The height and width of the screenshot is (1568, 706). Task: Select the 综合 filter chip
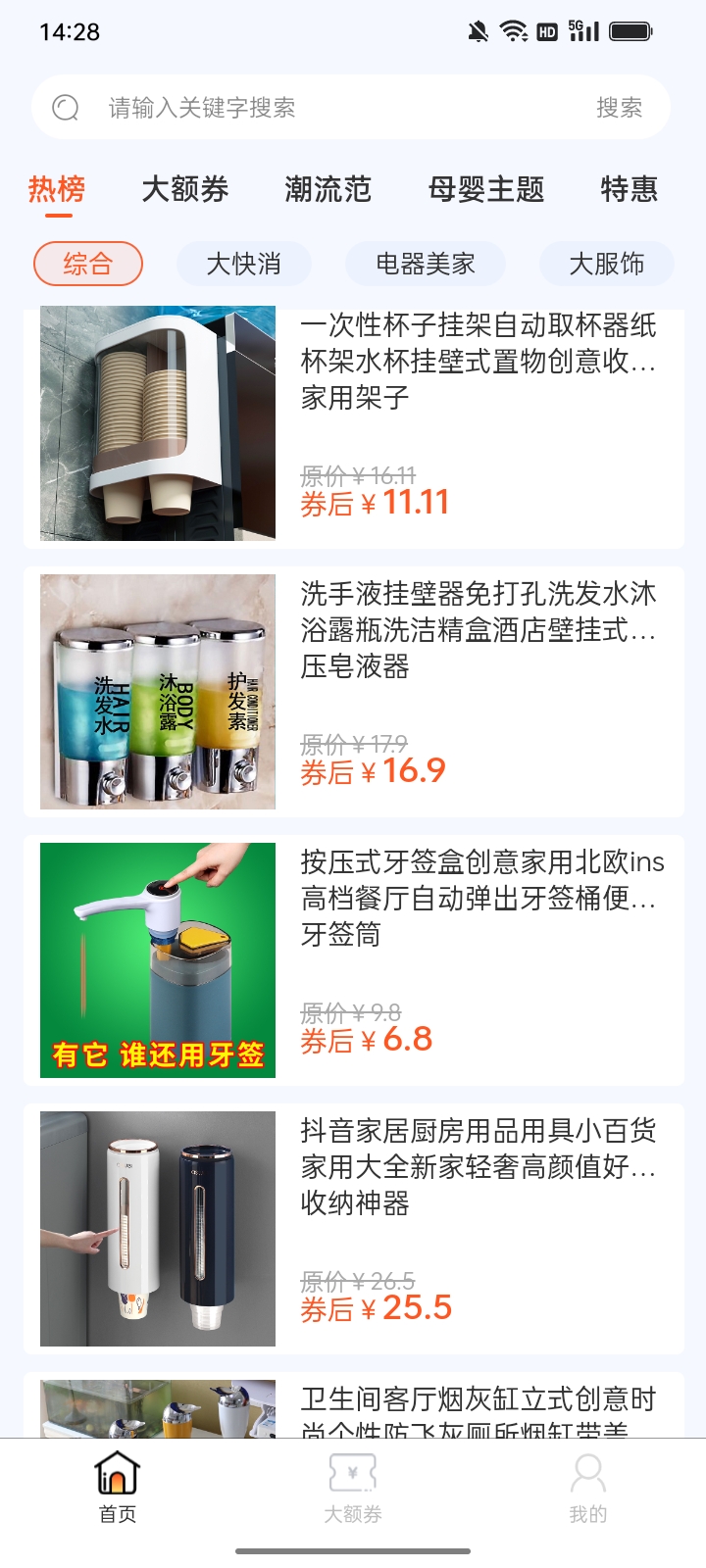(x=87, y=263)
